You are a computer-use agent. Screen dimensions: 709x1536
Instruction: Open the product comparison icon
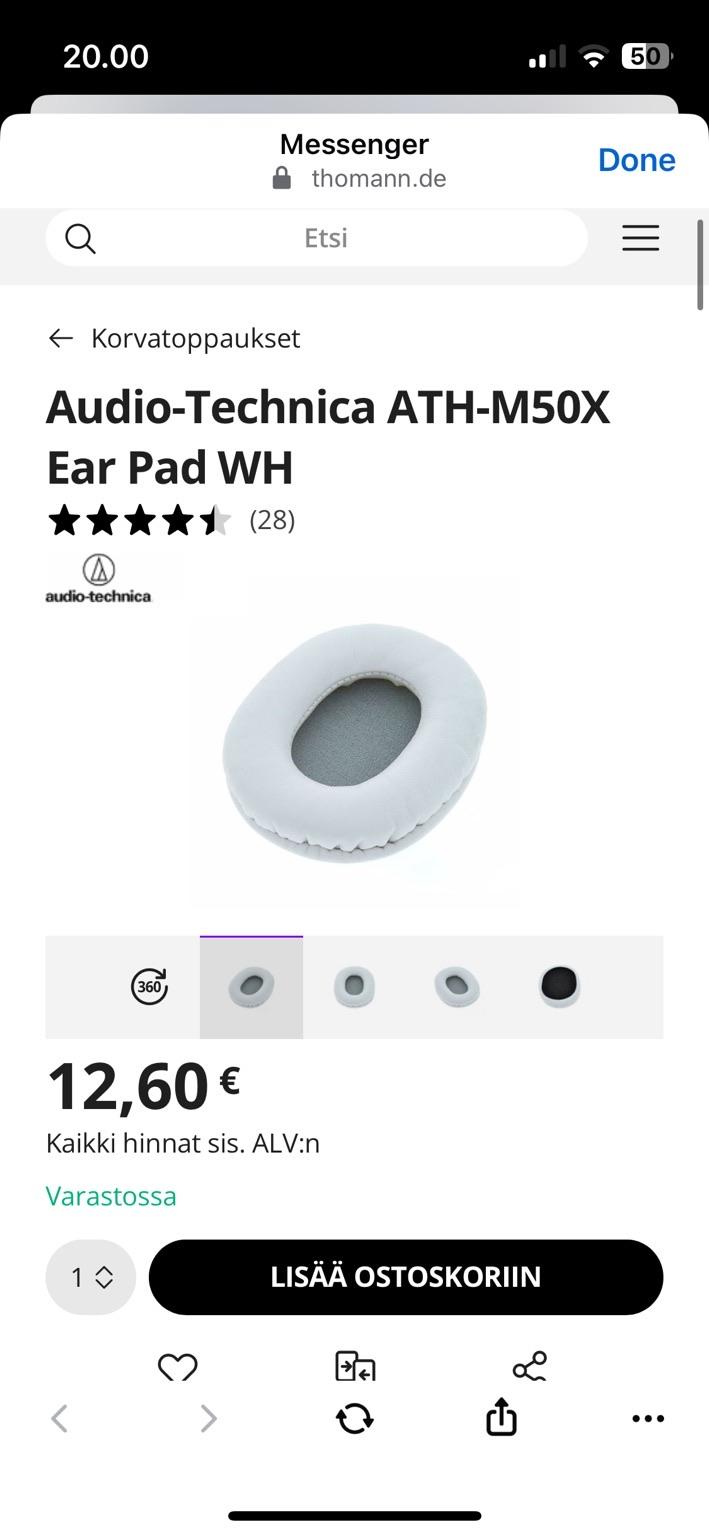pos(355,1366)
